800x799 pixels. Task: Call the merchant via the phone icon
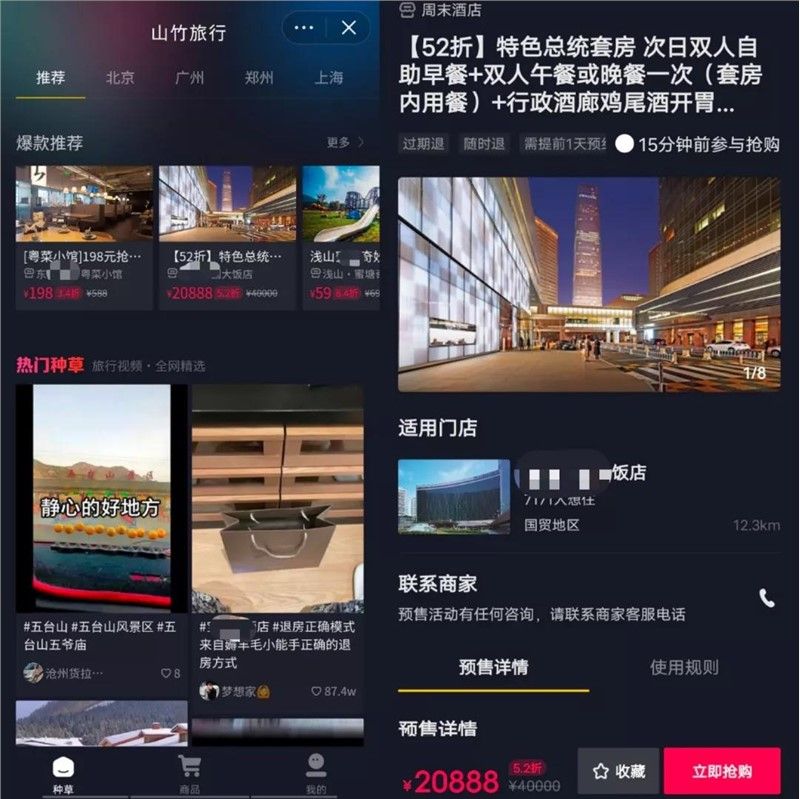click(x=766, y=598)
